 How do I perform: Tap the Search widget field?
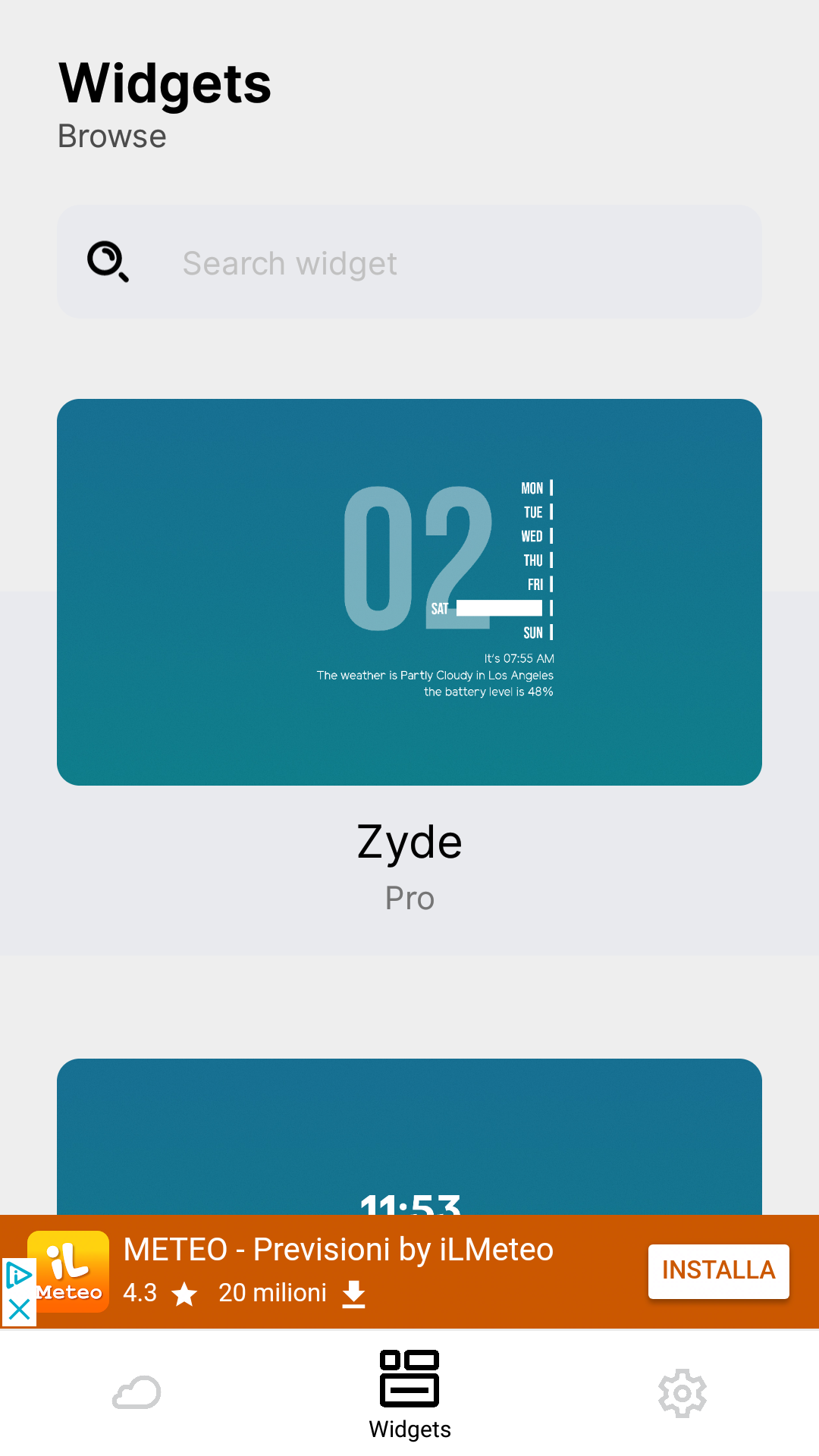click(x=409, y=262)
